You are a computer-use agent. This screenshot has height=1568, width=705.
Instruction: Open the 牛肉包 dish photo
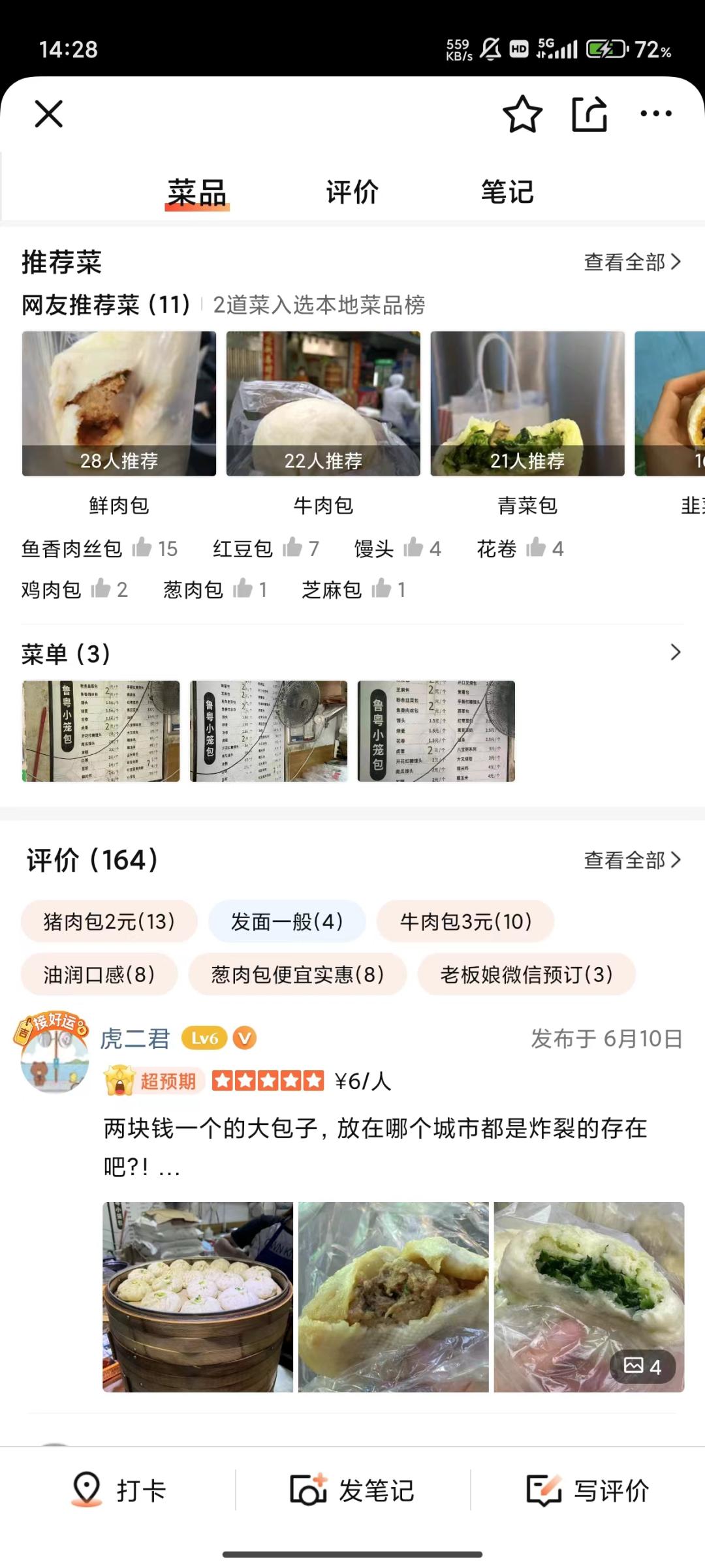point(323,403)
